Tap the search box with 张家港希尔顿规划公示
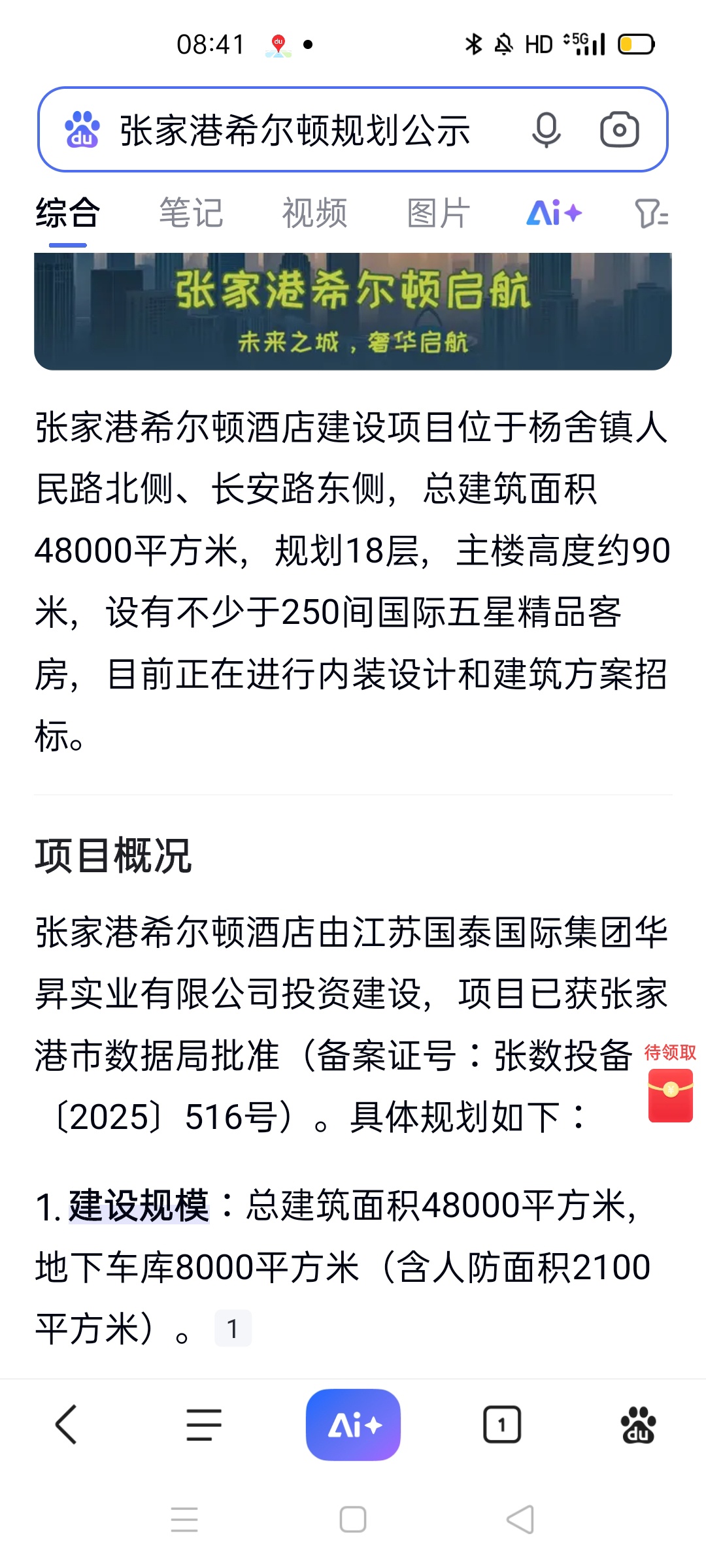Image resolution: width=706 pixels, height=1568 pixels. [x=295, y=130]
